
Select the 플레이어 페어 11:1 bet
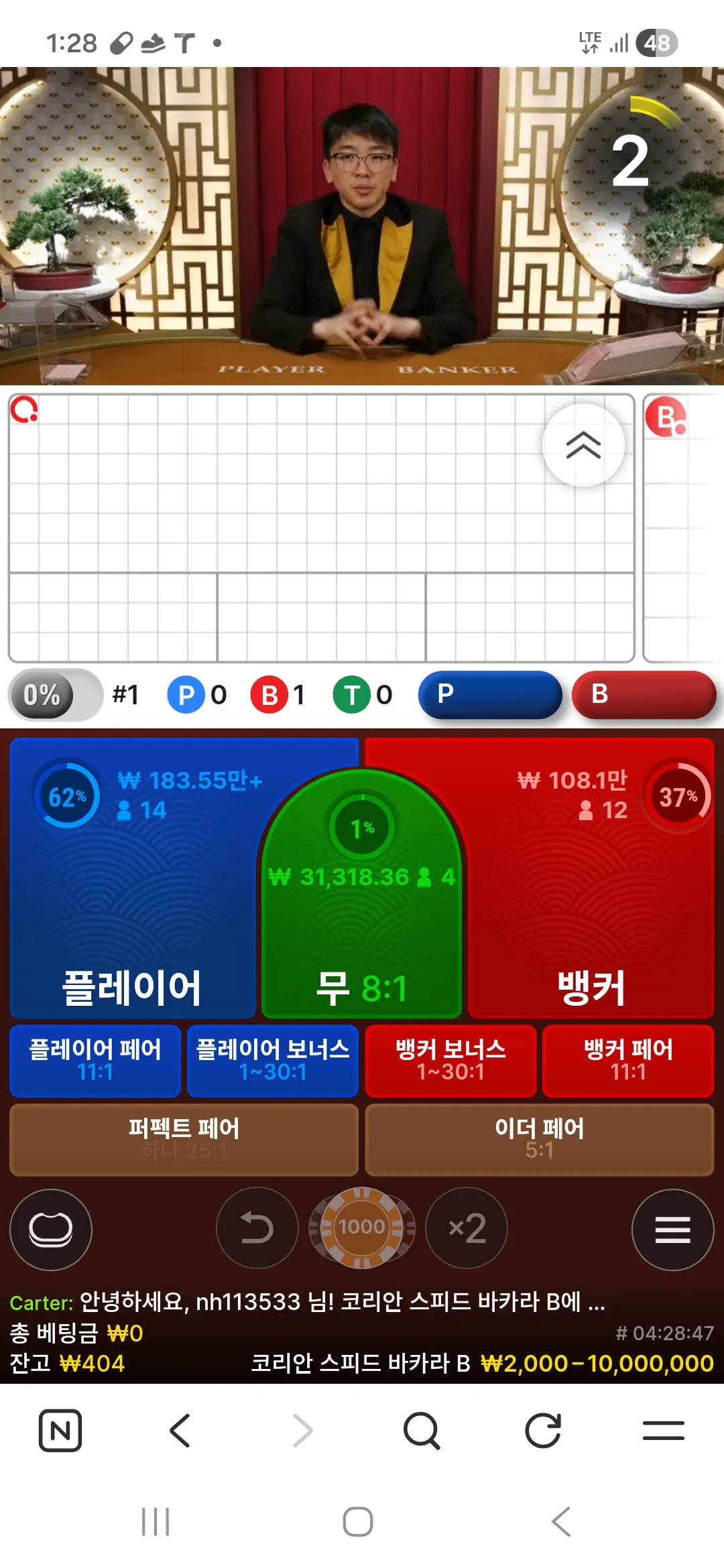tap(95, 1061)
